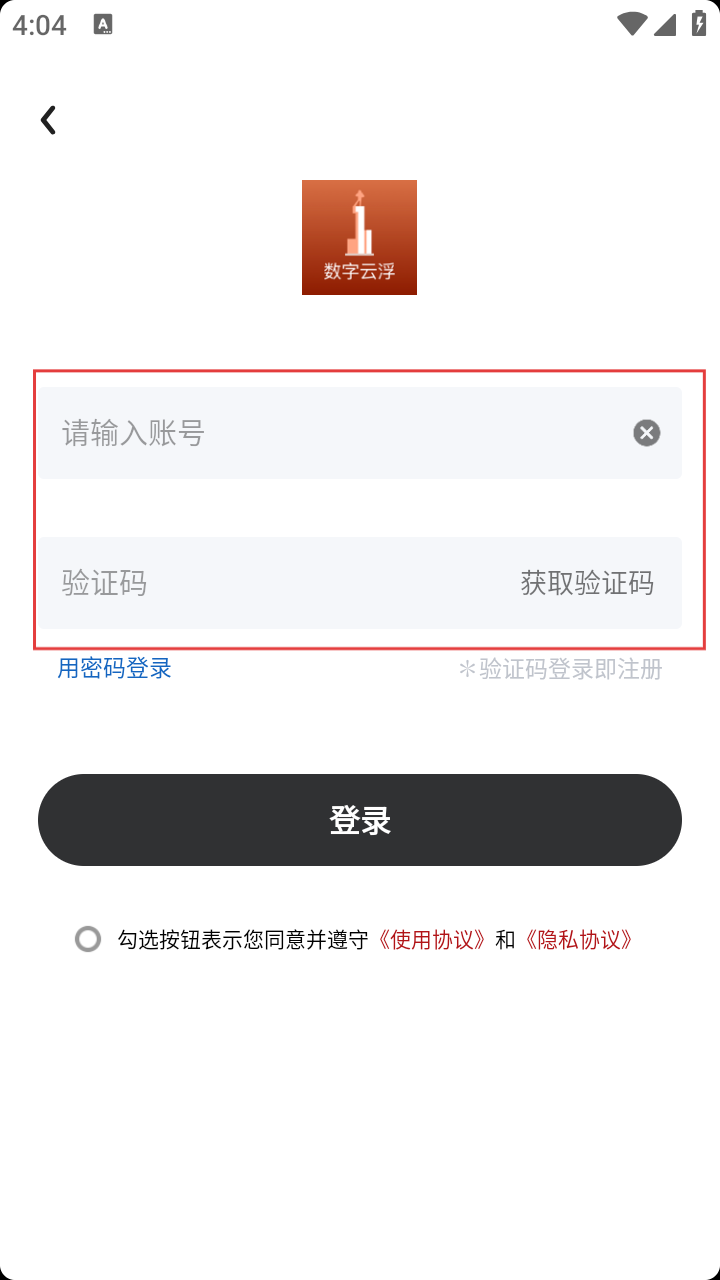The width and height of the screenshot is (720, 1280).
Task: Tap the 登录 login button
Action: (360, 820)
